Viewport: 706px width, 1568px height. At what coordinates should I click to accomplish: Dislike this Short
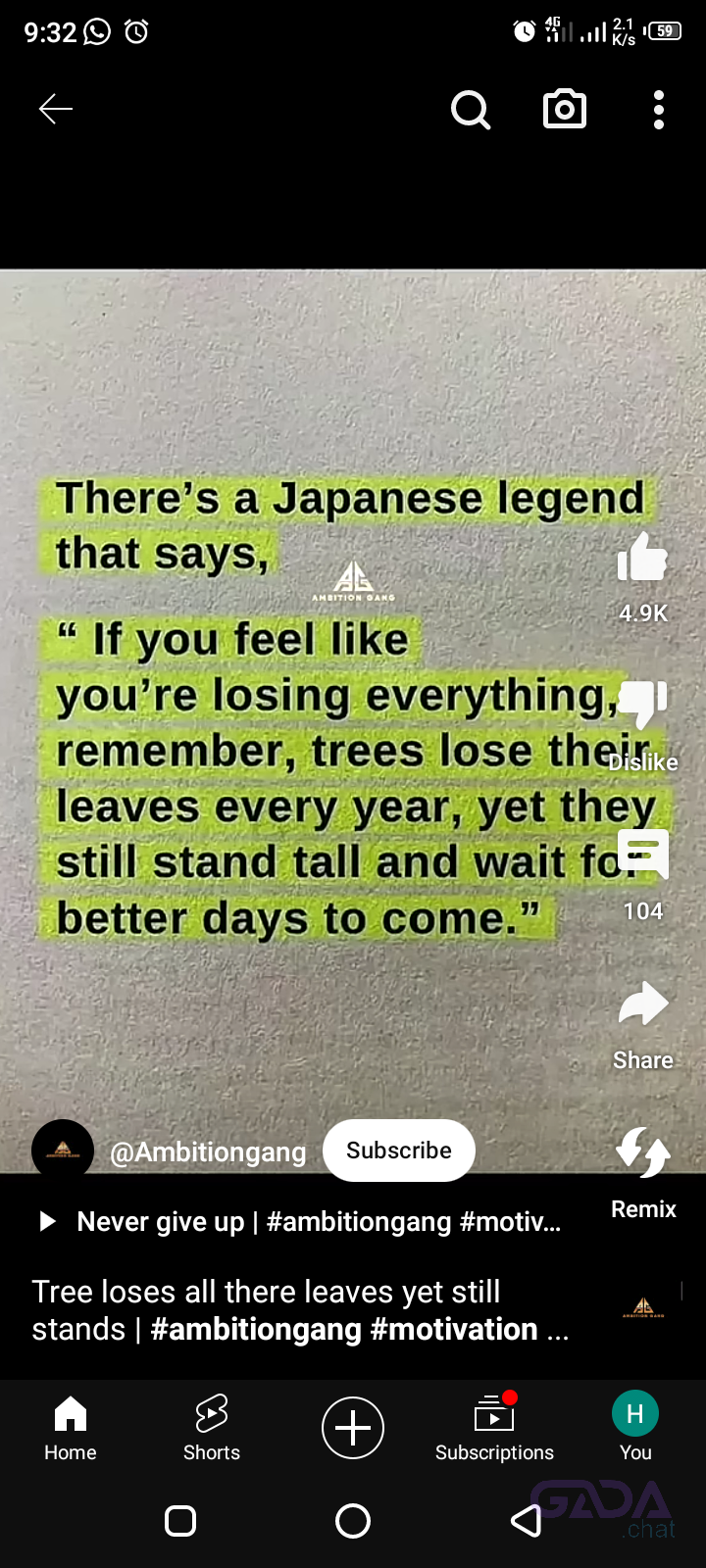(x=642, y=704)
